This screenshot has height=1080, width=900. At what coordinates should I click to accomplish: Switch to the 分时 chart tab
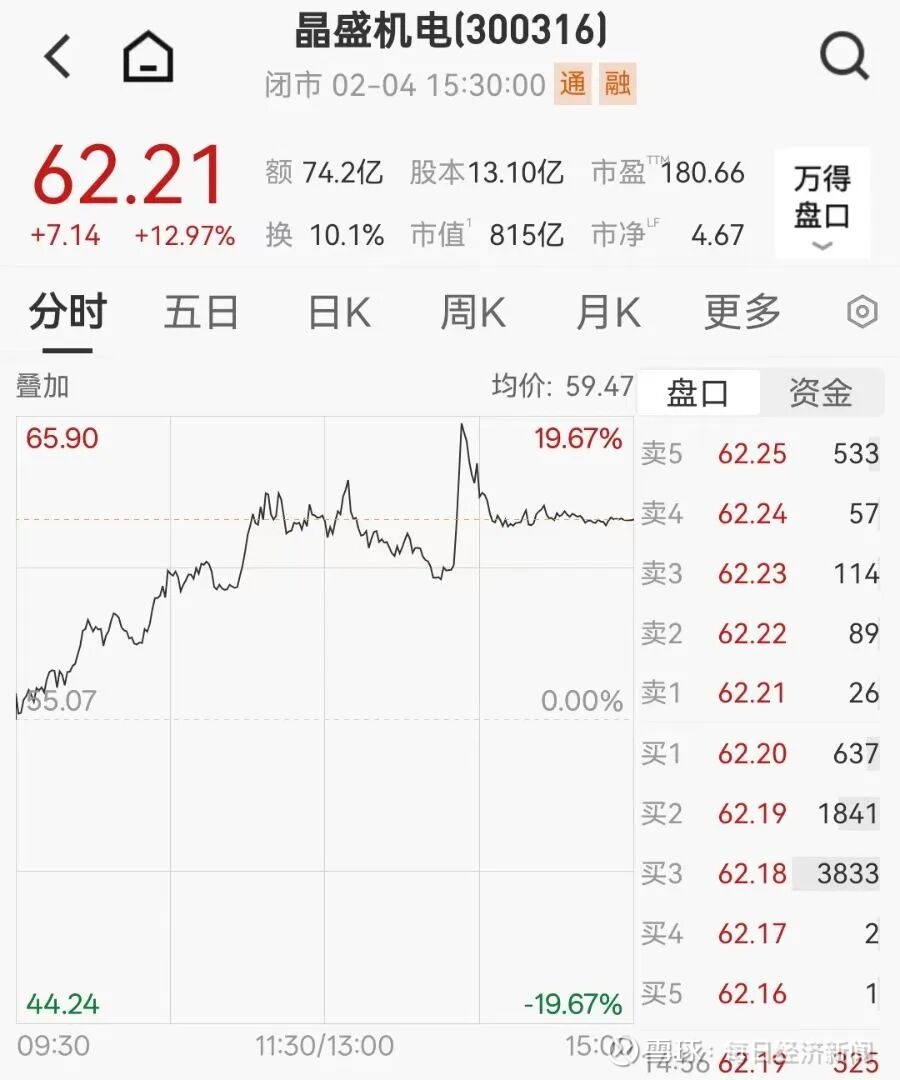(x=67, y=313)
